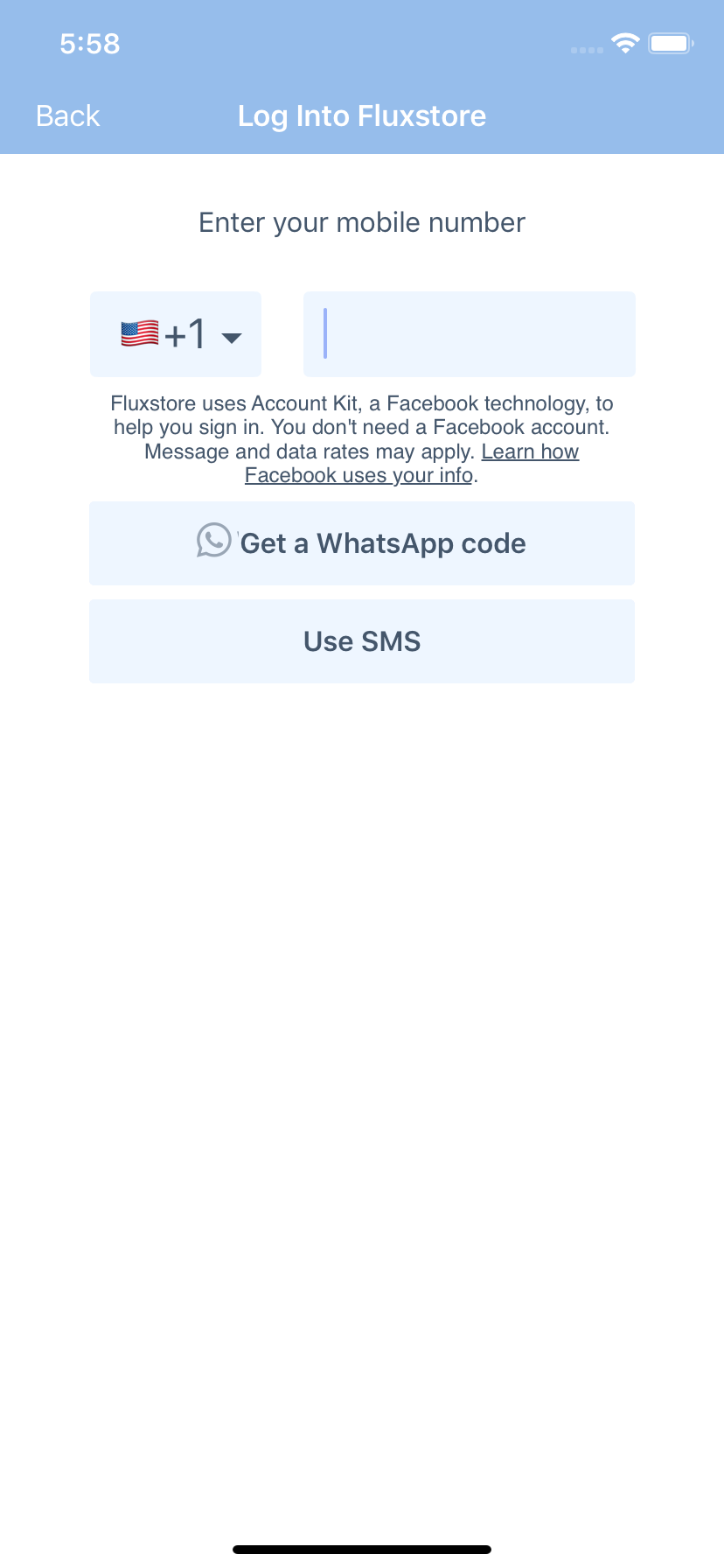The width and height of the screenshot is (724, 1568).
Task: Choose Use SMS to sign in
Action: tap(362, 641)
